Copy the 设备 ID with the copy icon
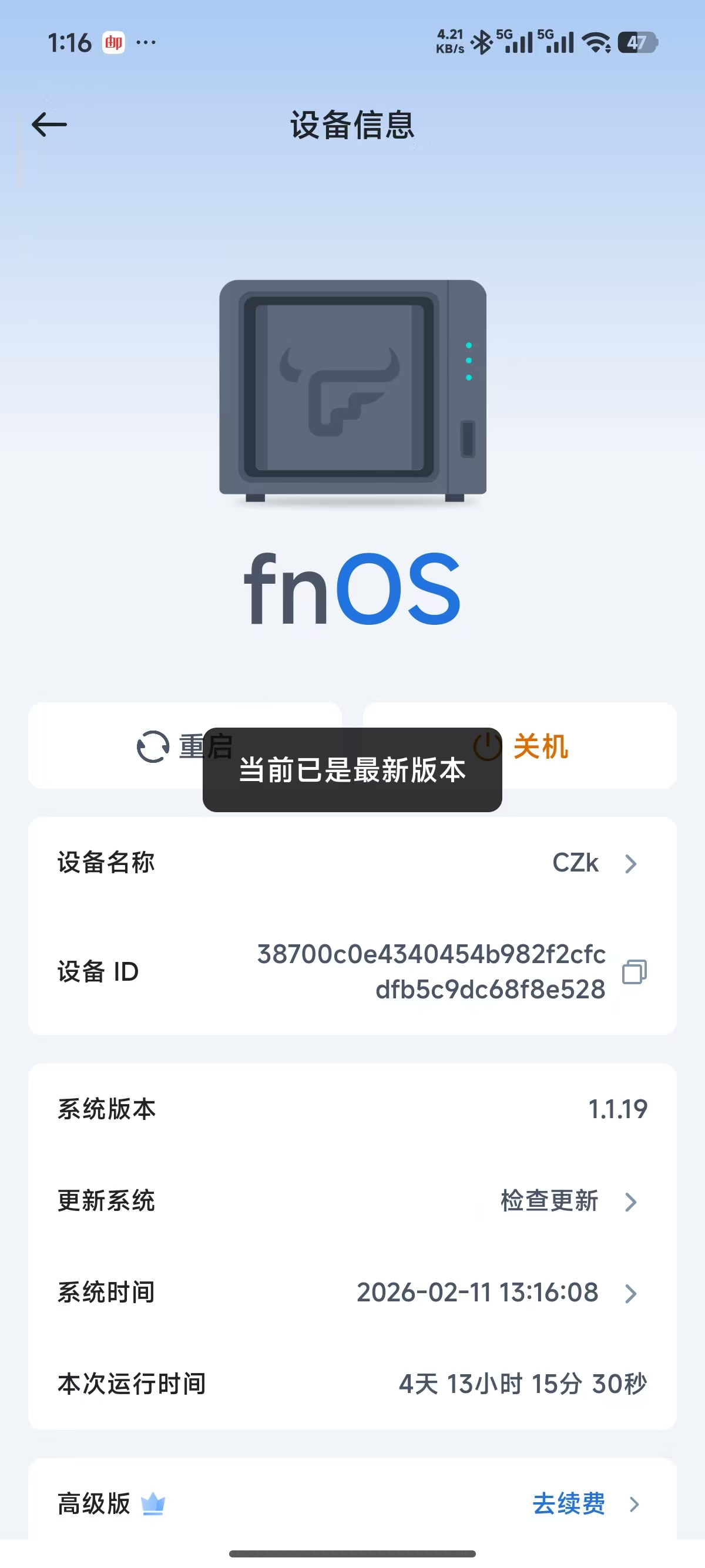The height and width of the screenshot is (1568, 705). (x=634, y=971)
